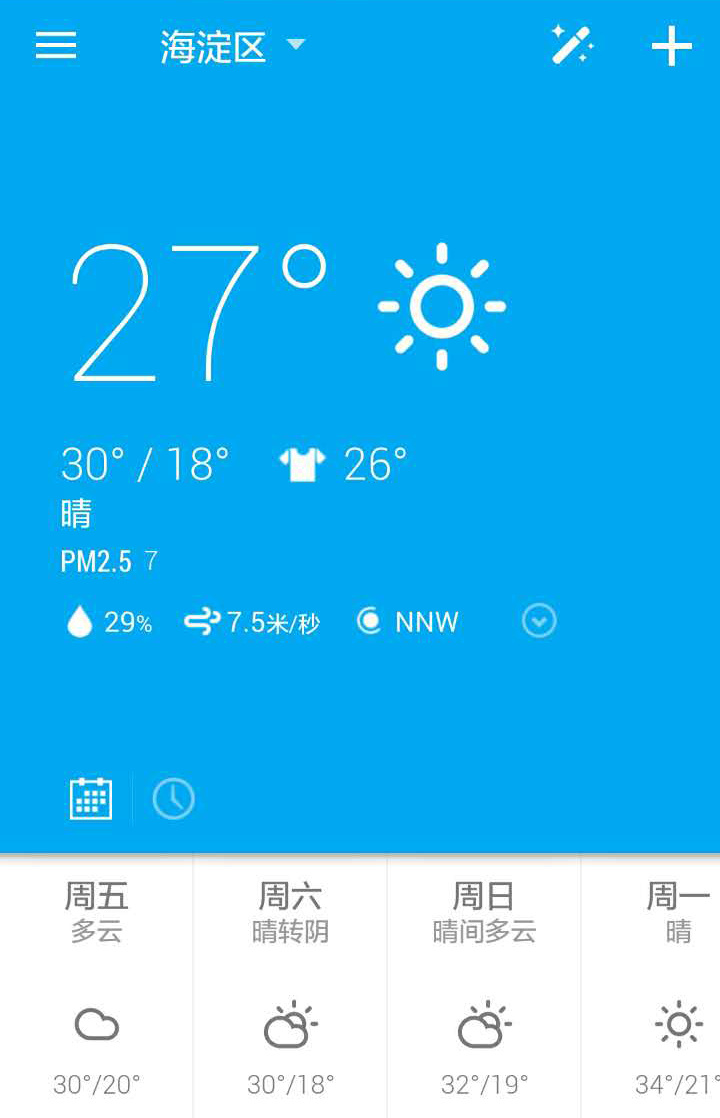The image size is (720, 1118).
Task: Open the hamburger drawer menu
Action: pos(56,46)
